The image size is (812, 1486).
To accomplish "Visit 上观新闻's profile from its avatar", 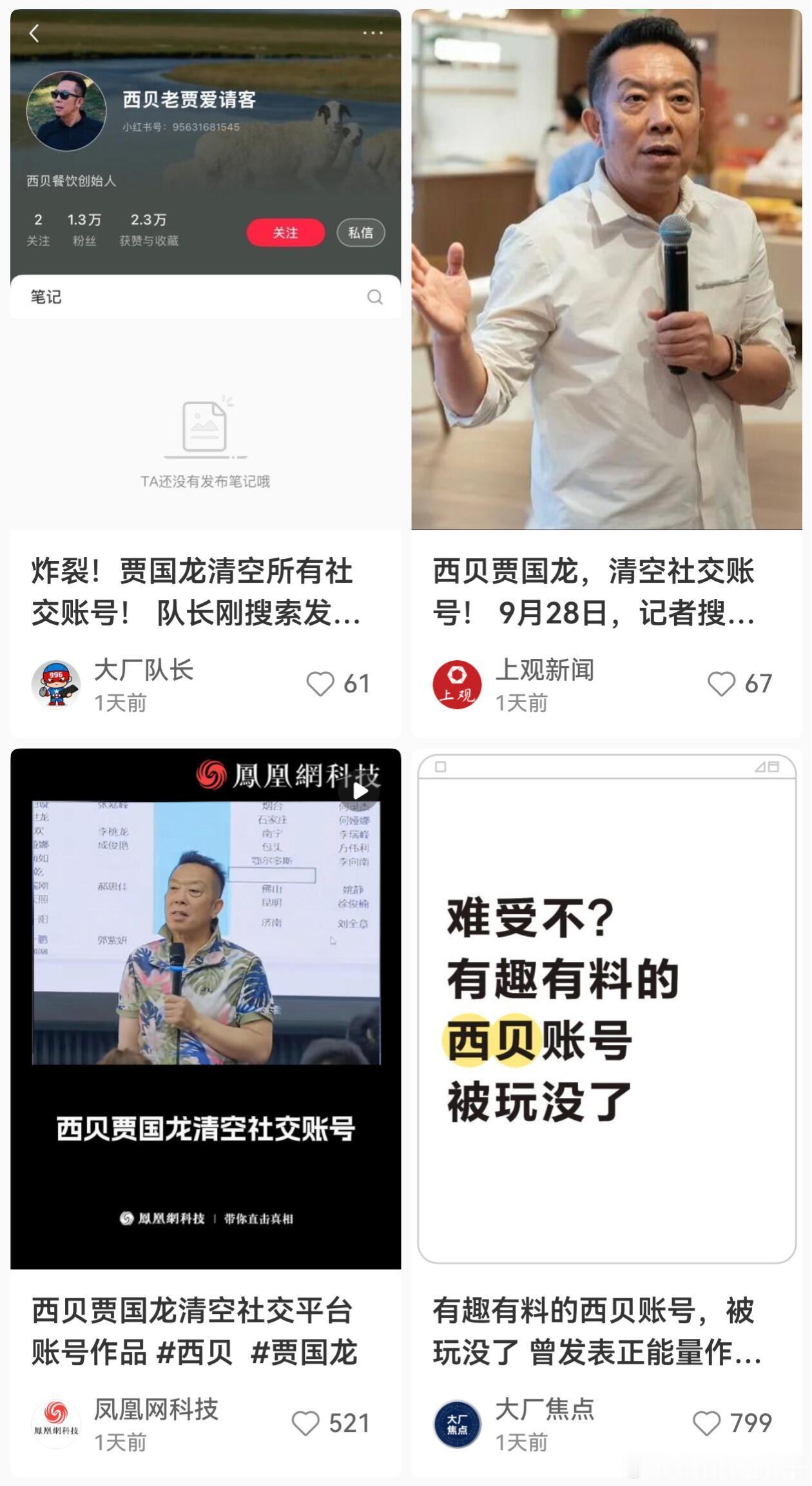I will 457,685.
